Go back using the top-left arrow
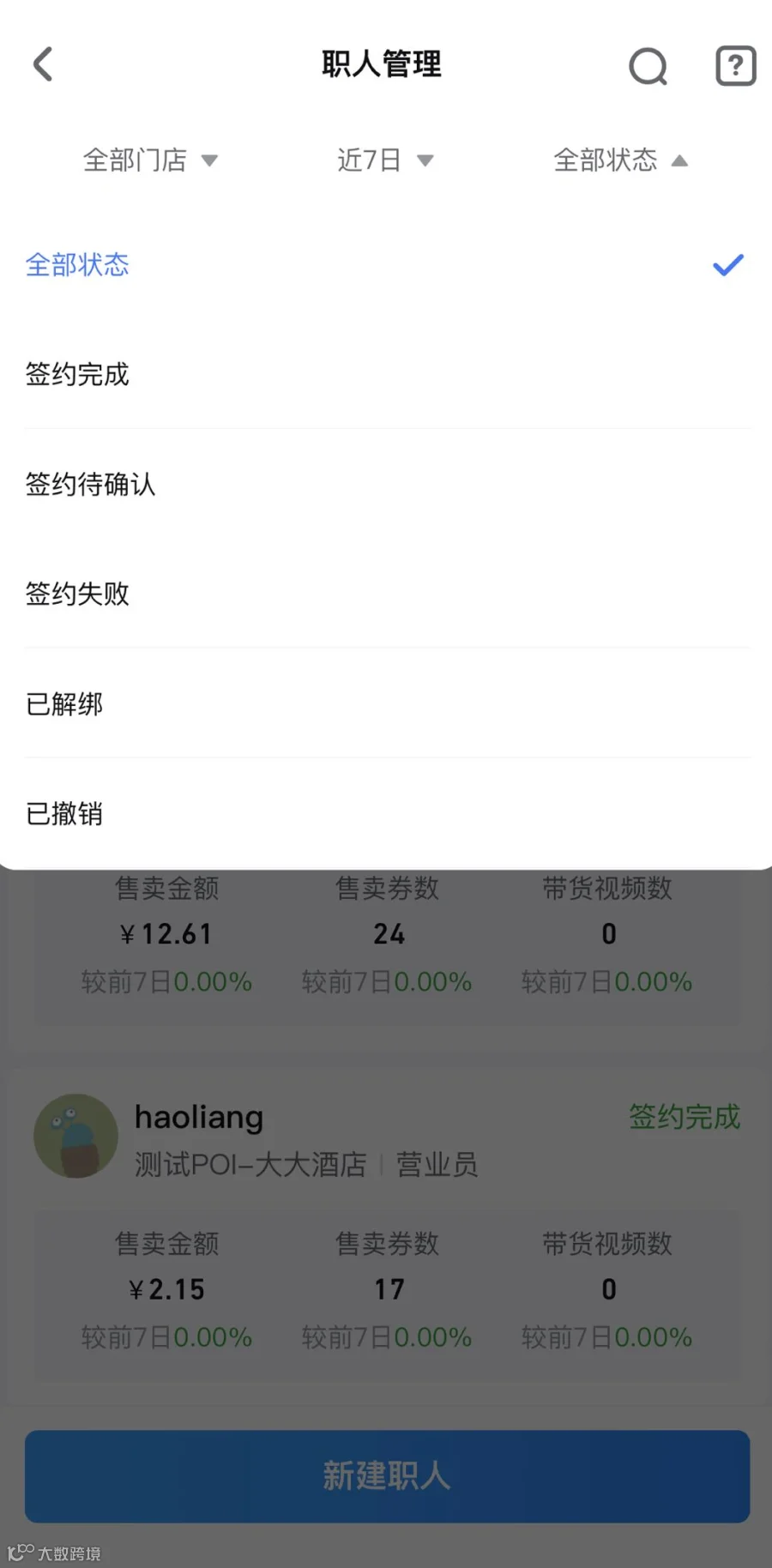772x1568 pixels. pos(43,64)
